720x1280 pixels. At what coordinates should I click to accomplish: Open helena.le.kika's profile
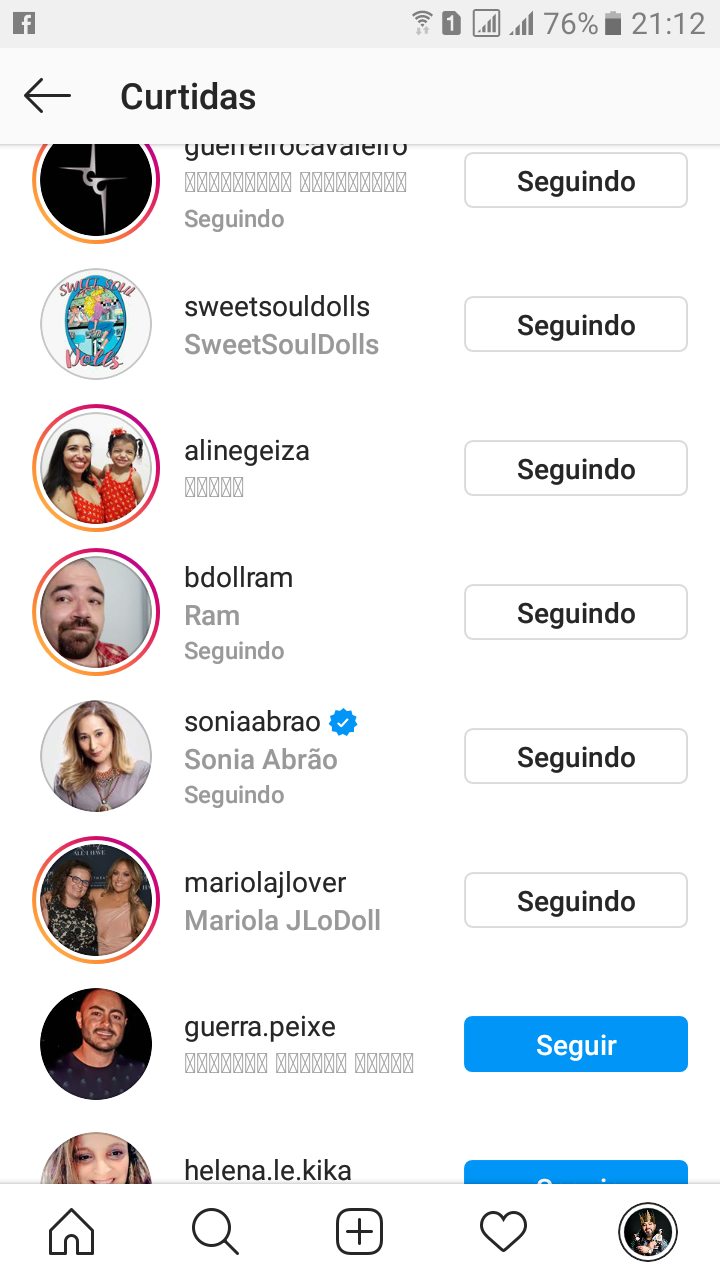pos(268,1169)
